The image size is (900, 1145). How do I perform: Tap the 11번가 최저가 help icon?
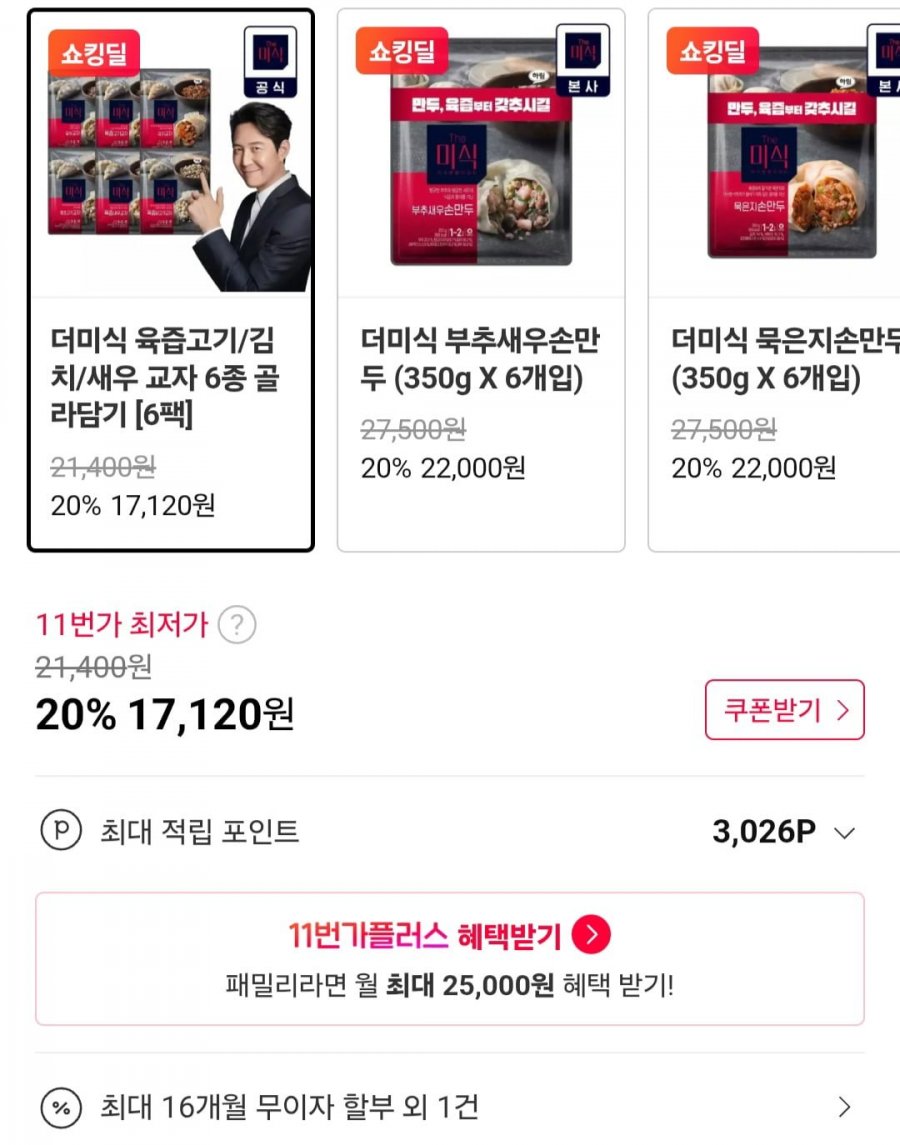point(237,626)
